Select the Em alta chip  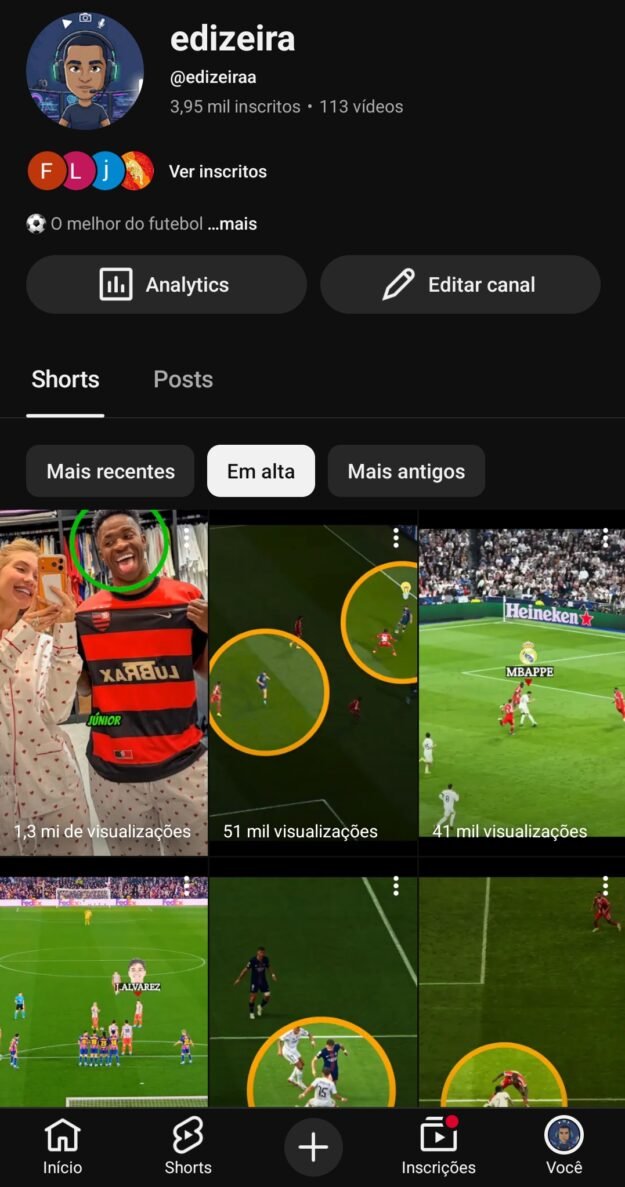pyautogui.click(x=261, y=471)
